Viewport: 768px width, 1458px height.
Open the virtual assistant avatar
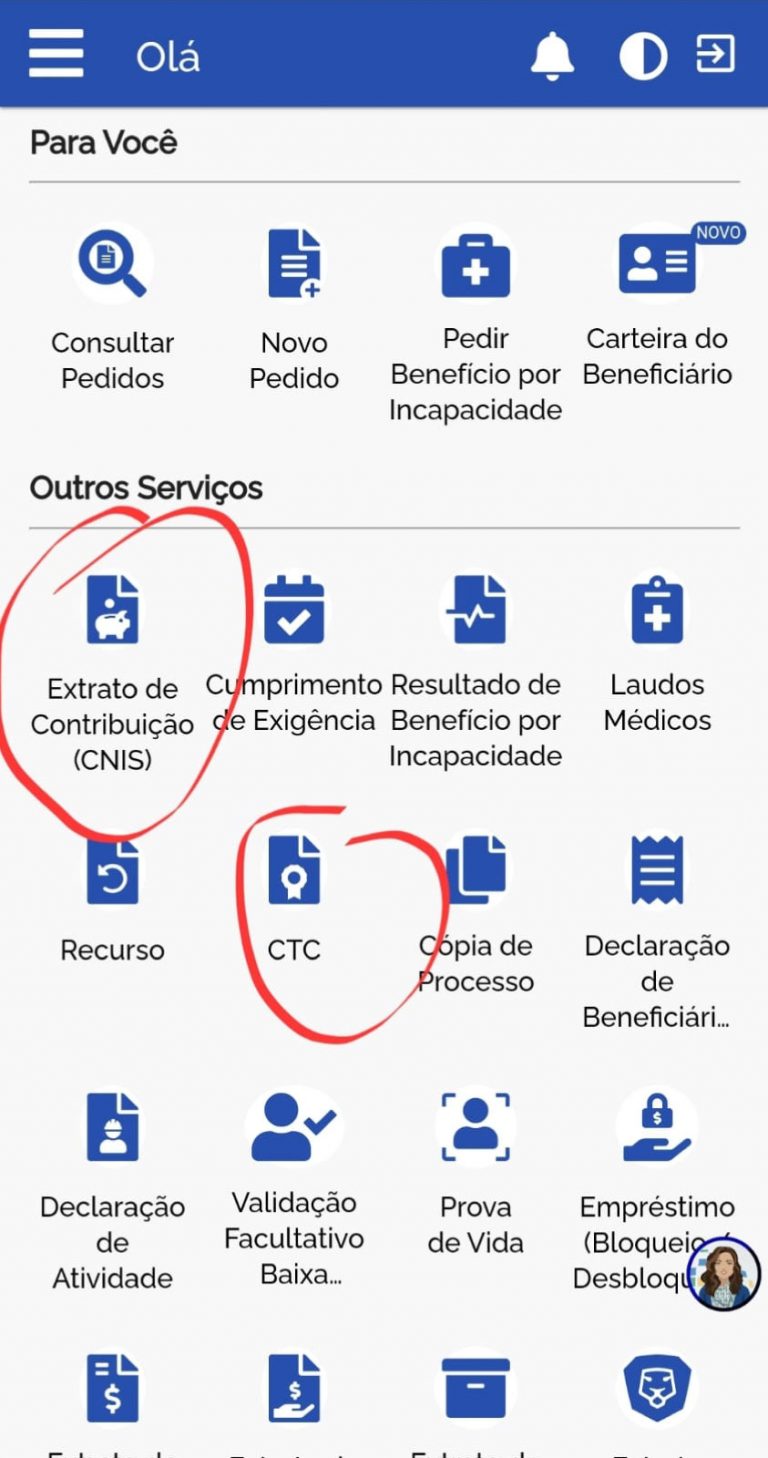coord(724,1275)
